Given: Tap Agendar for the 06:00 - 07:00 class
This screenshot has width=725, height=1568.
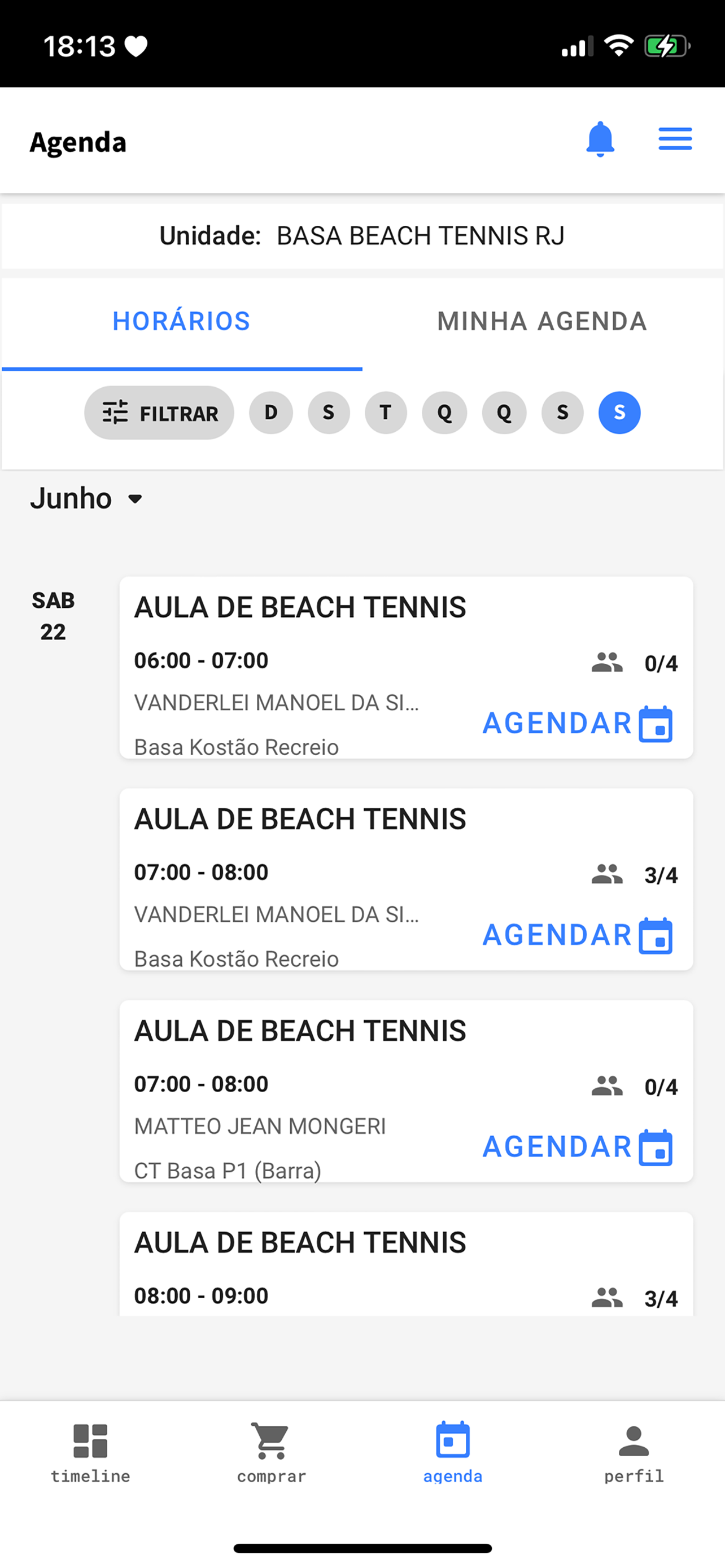Looking at the screenshot, I should [577, 724].
